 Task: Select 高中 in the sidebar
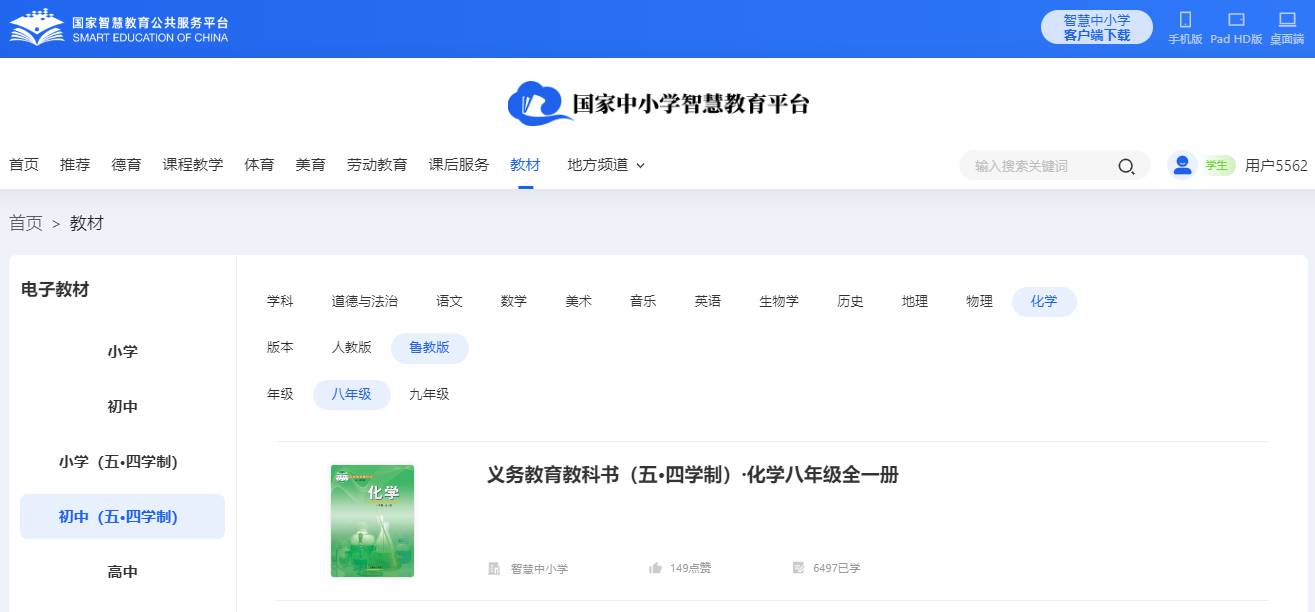coord(123,572)
